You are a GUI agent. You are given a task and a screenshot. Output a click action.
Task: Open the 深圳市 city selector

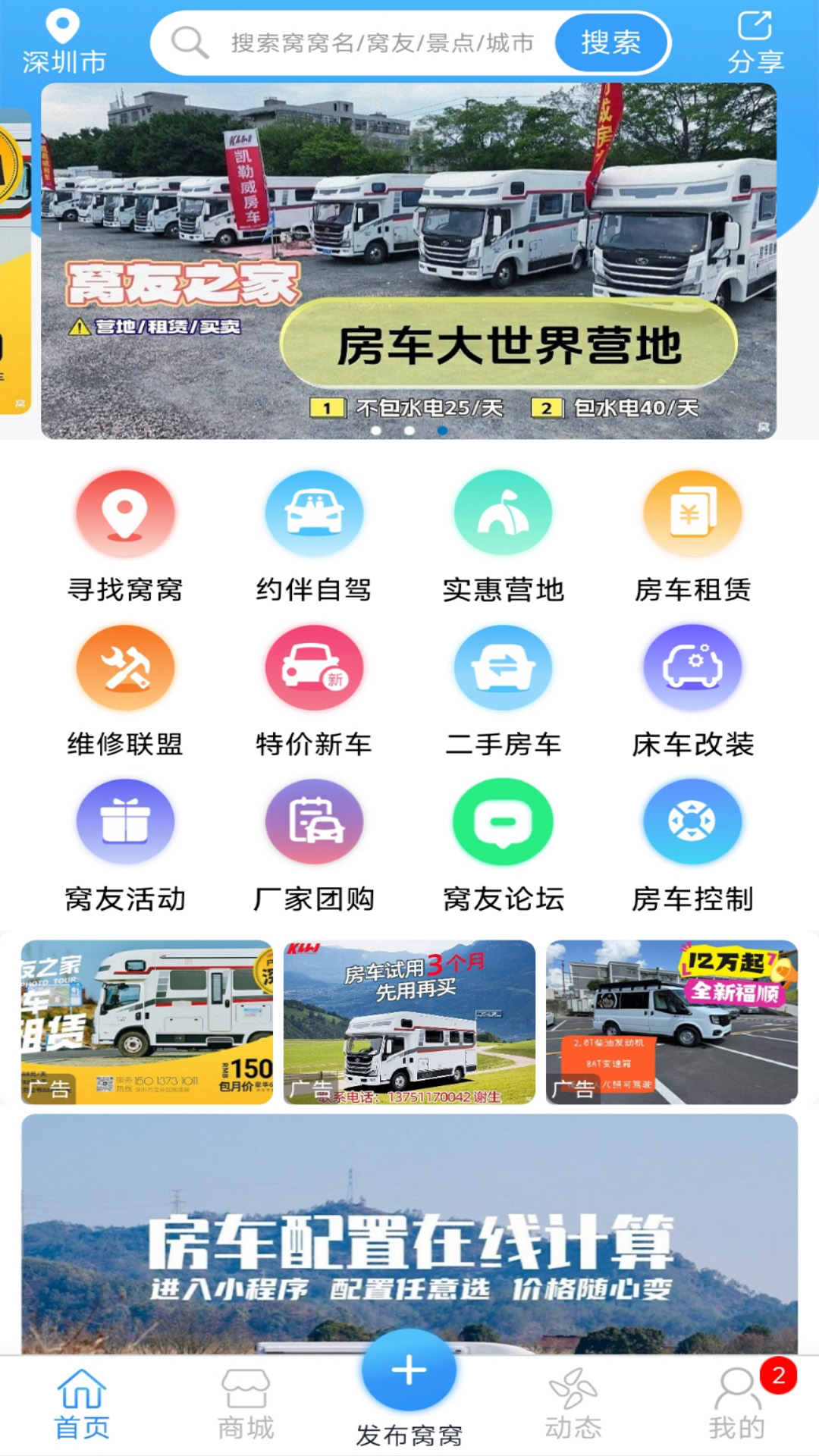point(64,42)
